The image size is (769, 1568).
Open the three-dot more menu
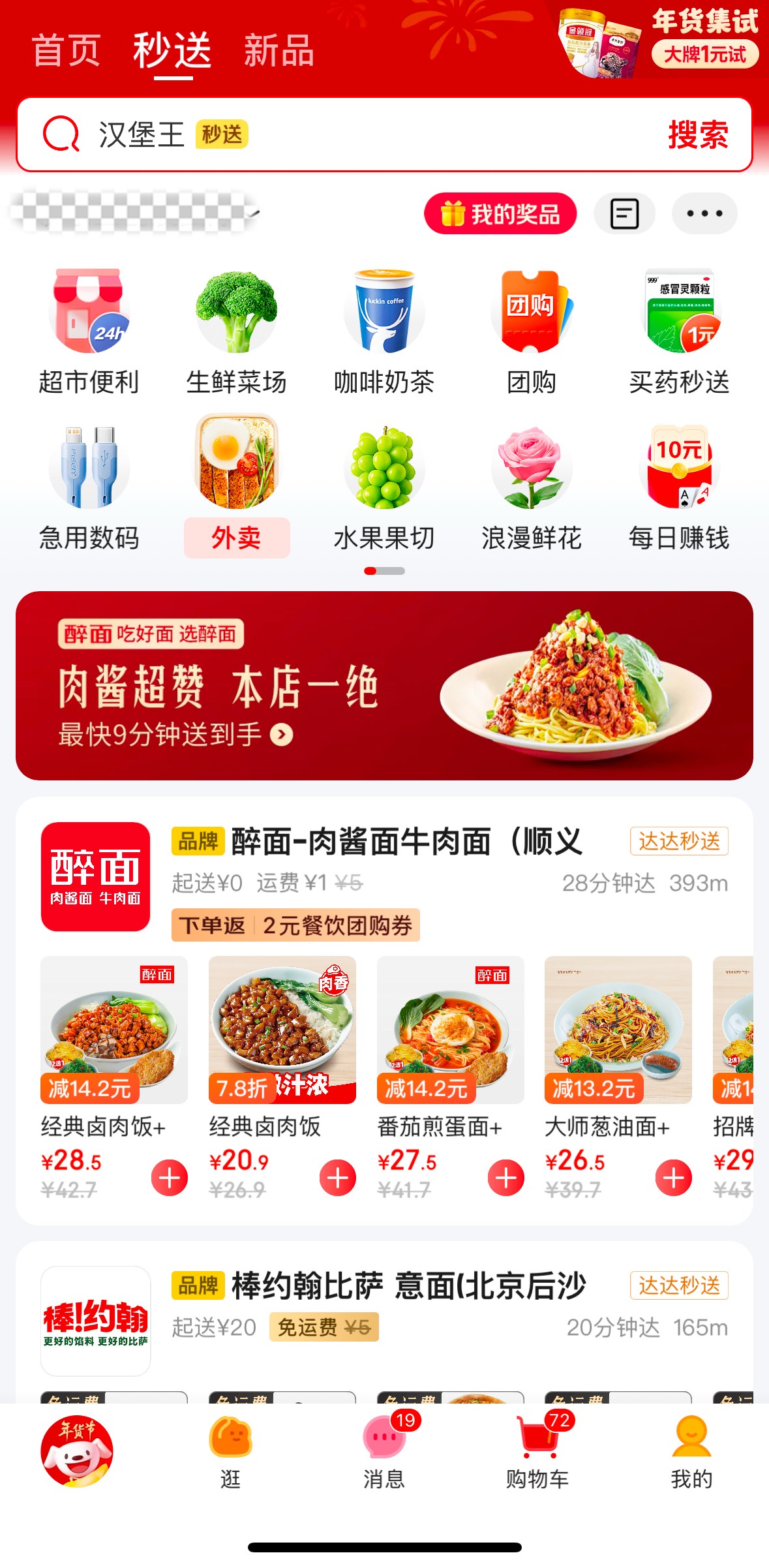click(x=704, y=213)
